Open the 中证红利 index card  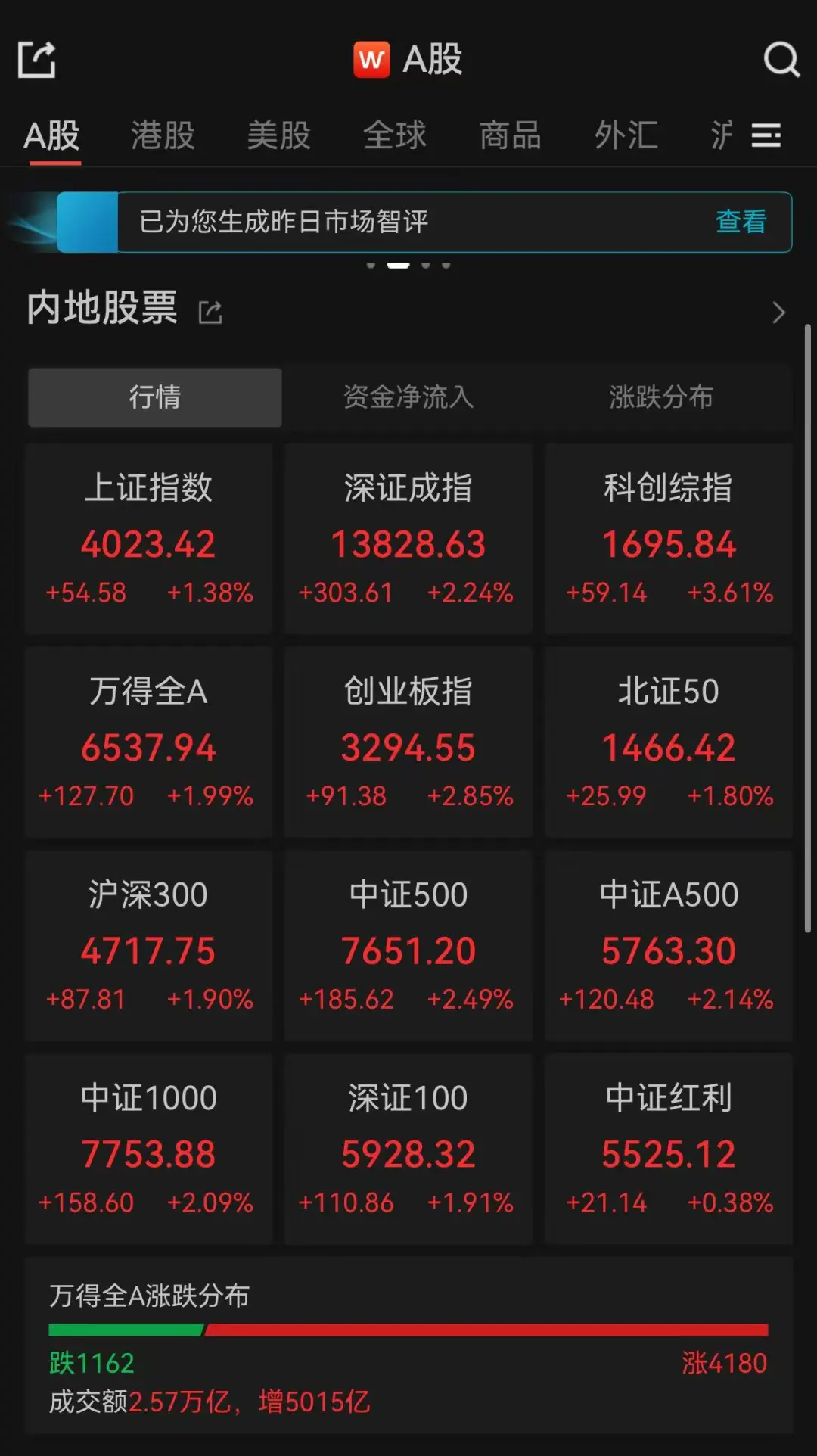tap(669, 1149)
